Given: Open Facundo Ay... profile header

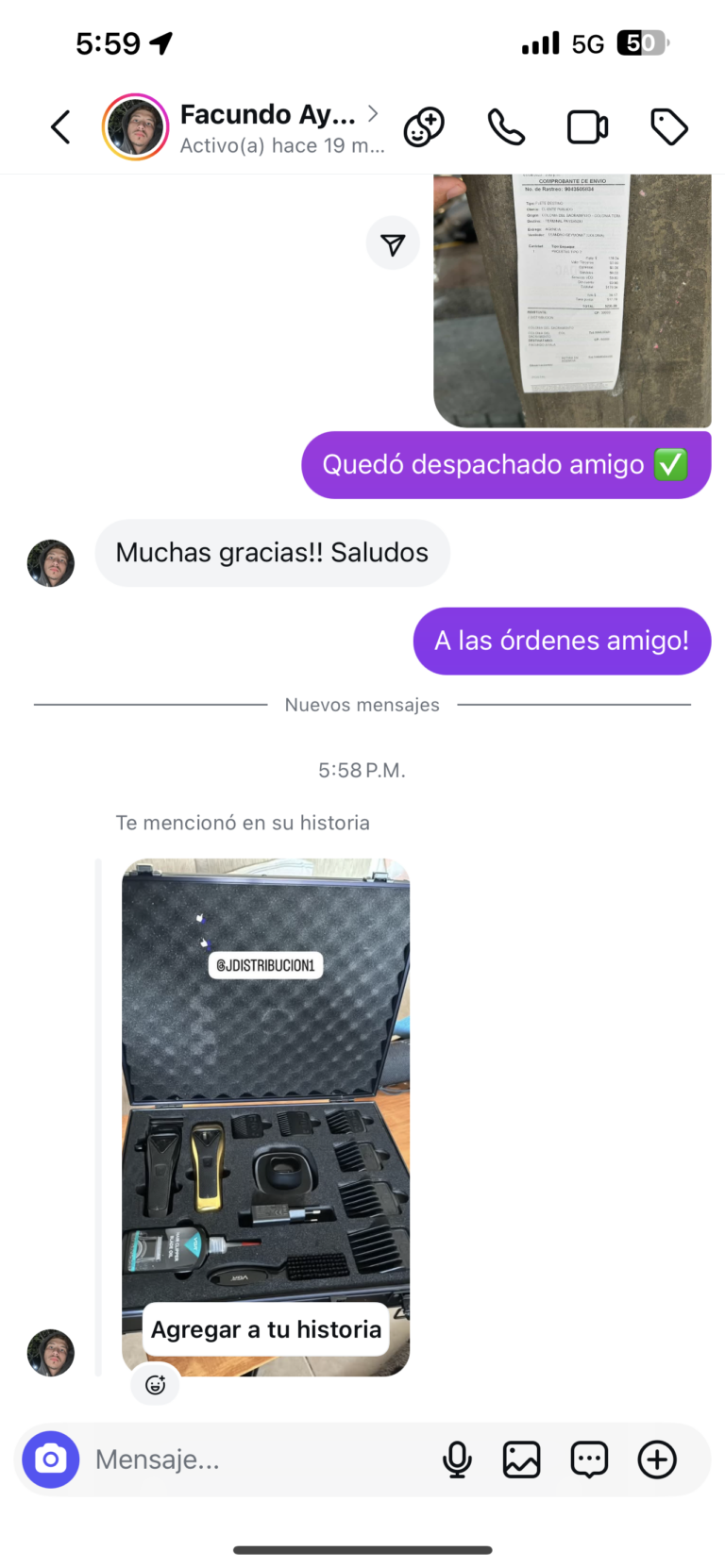Looking at the screenshot, I should pyautogui.click(x=267, y=127).
